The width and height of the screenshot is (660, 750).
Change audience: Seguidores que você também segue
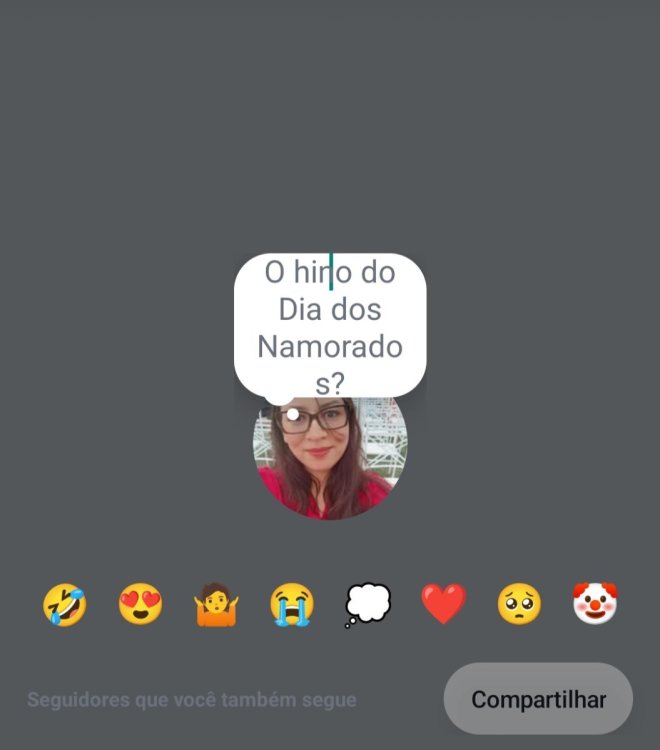coord(191,700)
